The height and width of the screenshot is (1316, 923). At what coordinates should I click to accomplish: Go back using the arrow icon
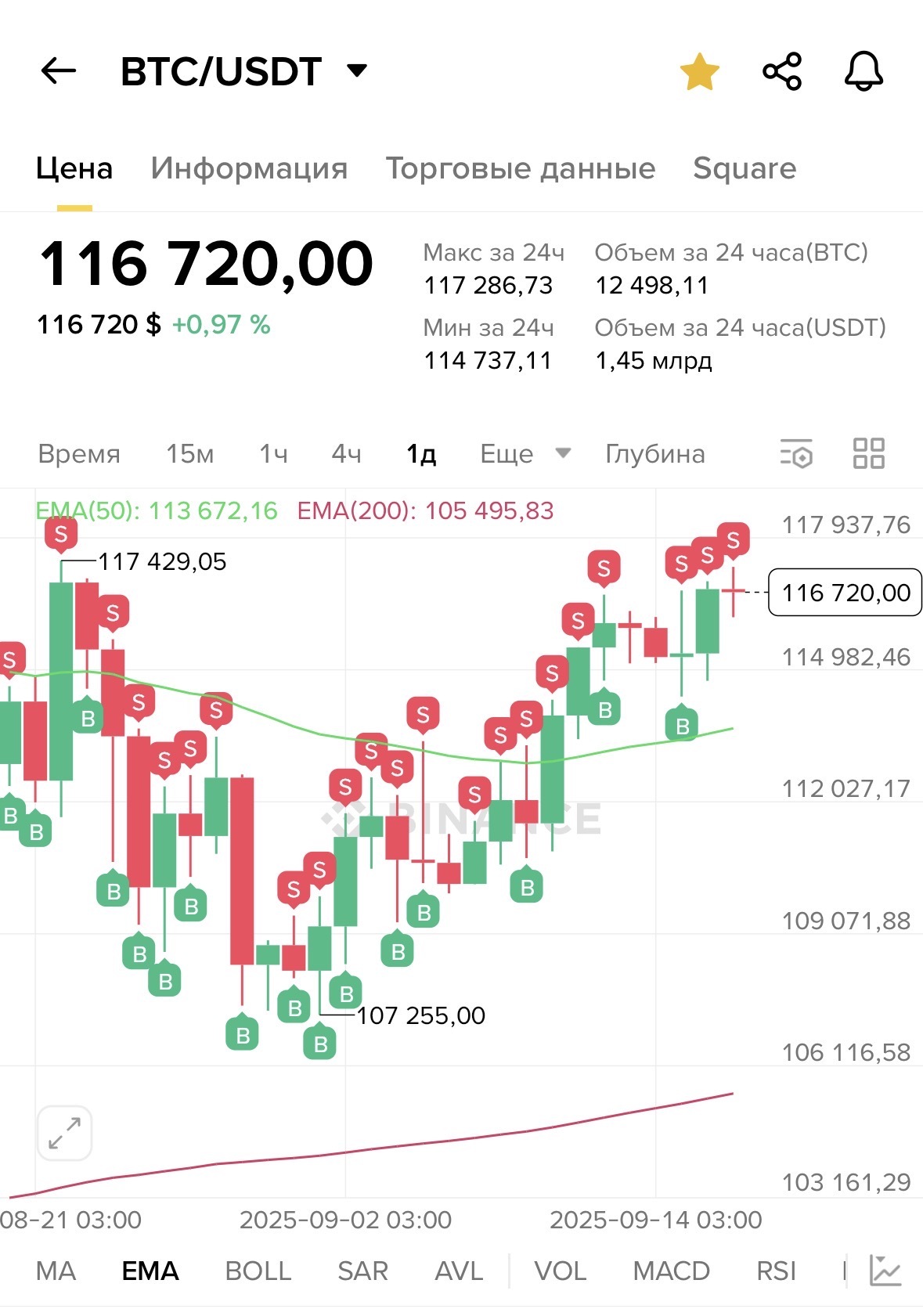pos(59,71)
